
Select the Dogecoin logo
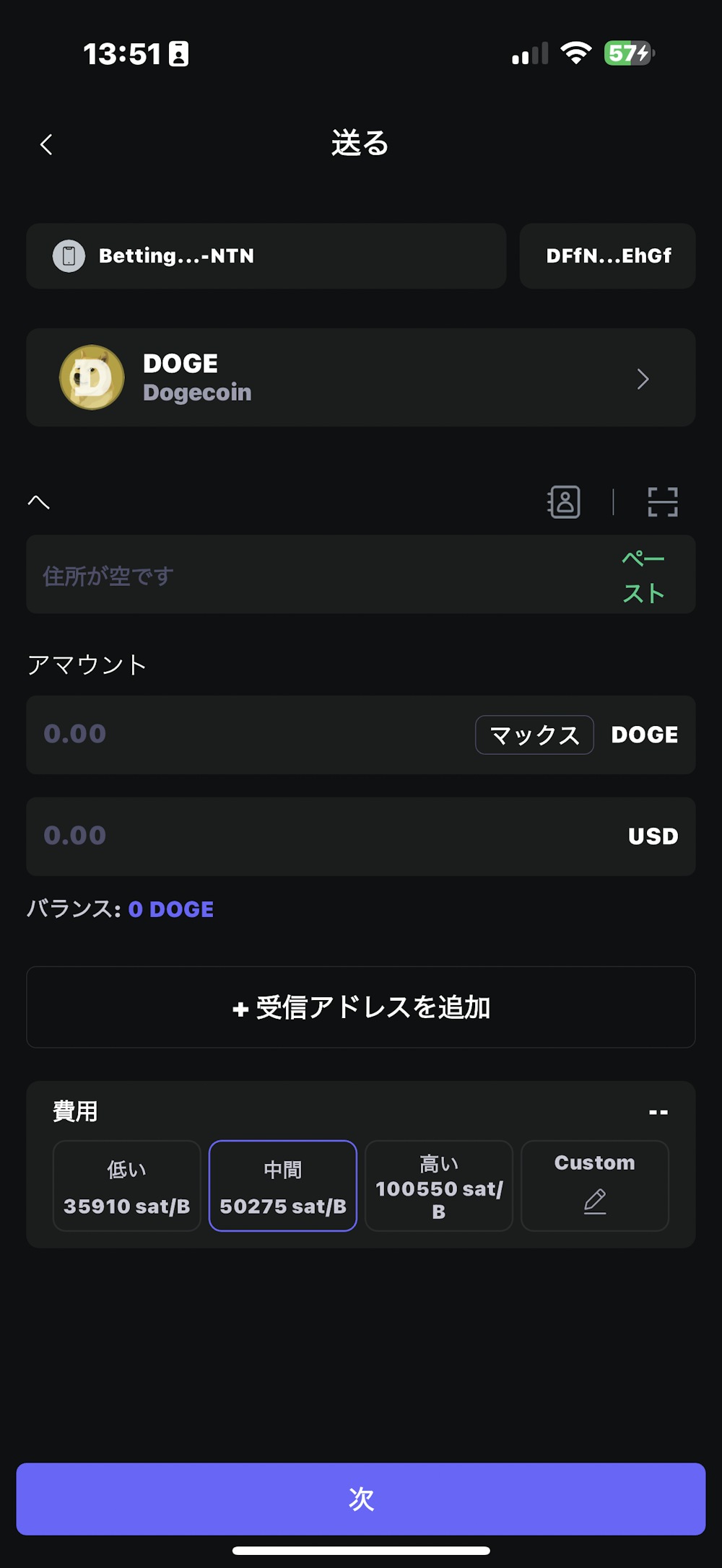point(91,377)
